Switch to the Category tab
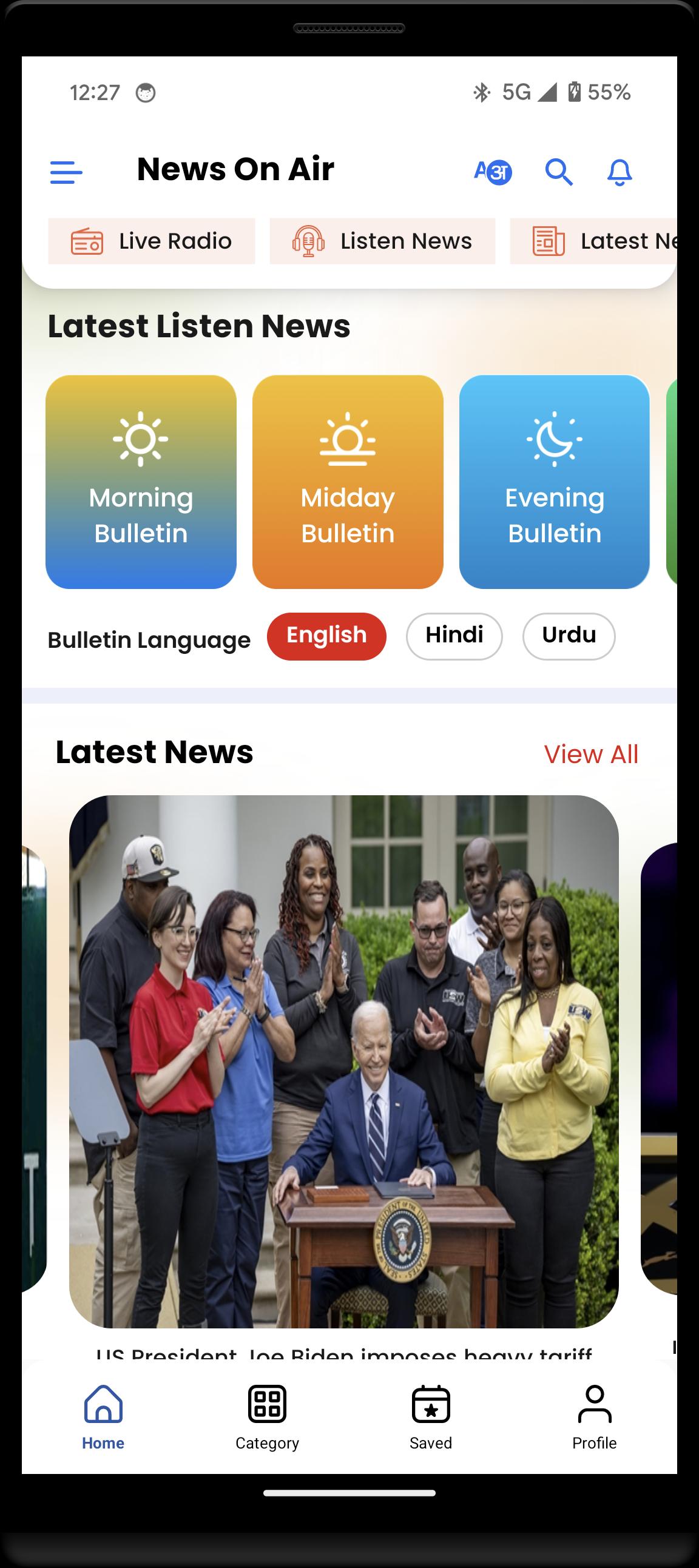Screen dimensions: 699x1568 (x=268, y=1417)
